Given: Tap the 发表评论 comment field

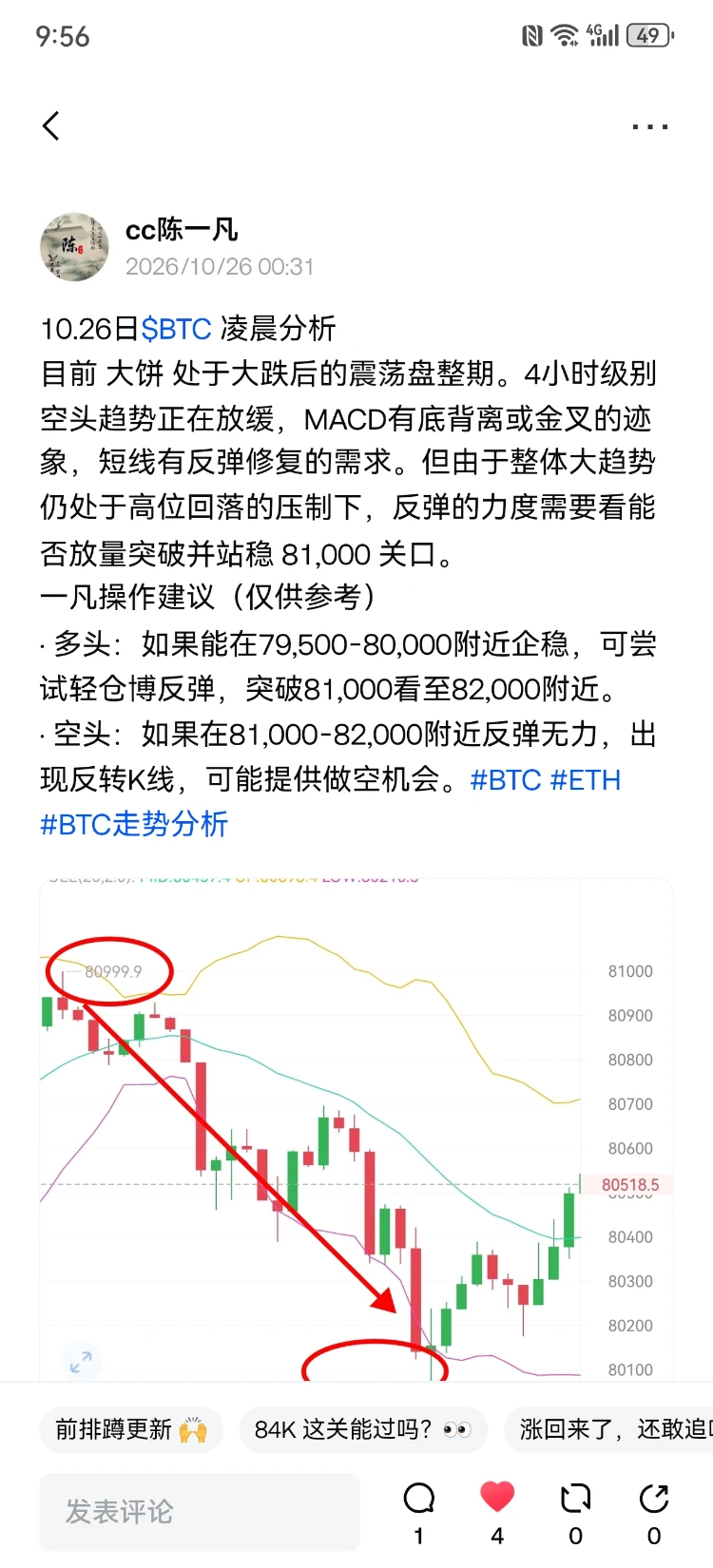Looking at the screenshot, I should click(x=200, y=1511).
